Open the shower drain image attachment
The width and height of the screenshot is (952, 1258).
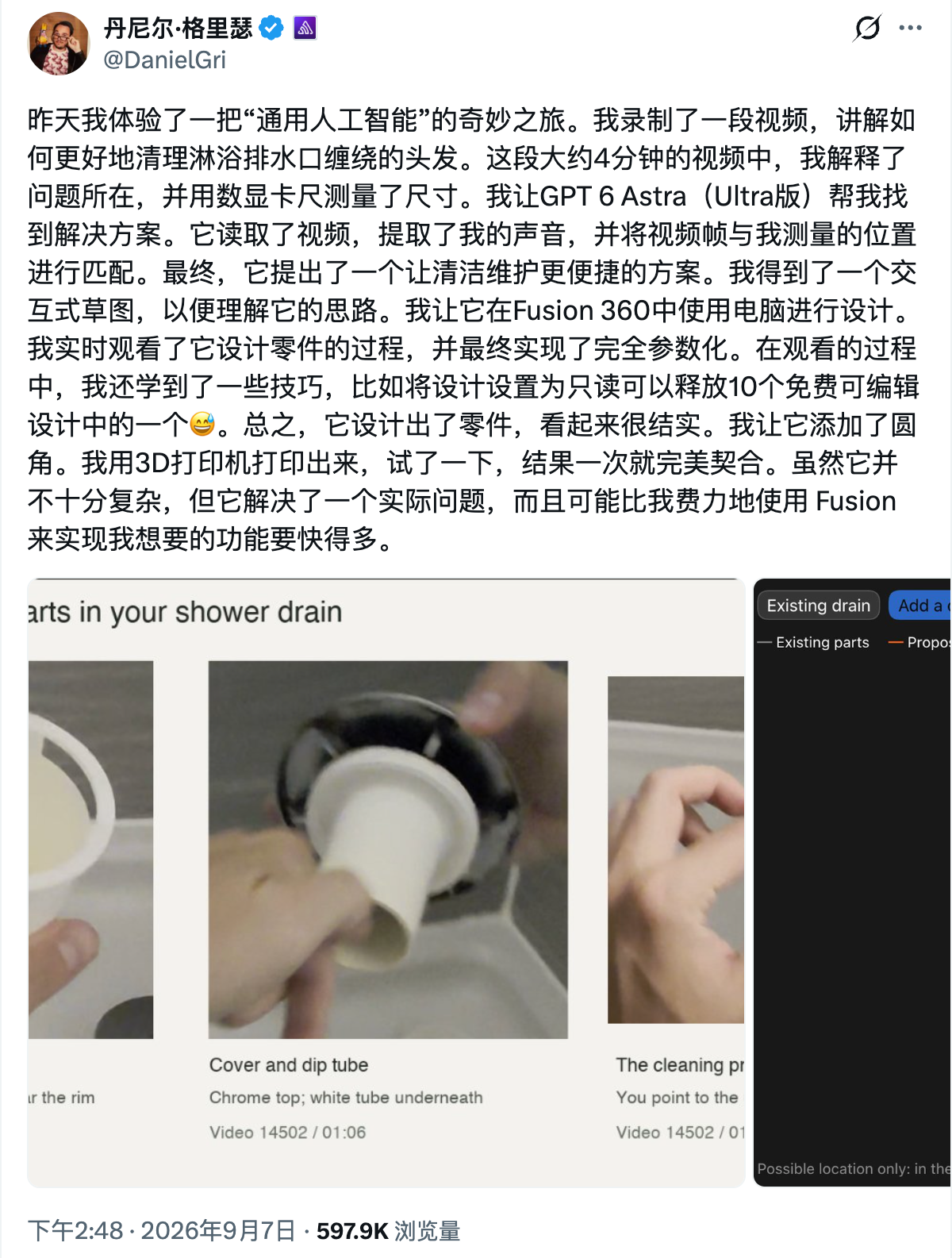[386, 883]
